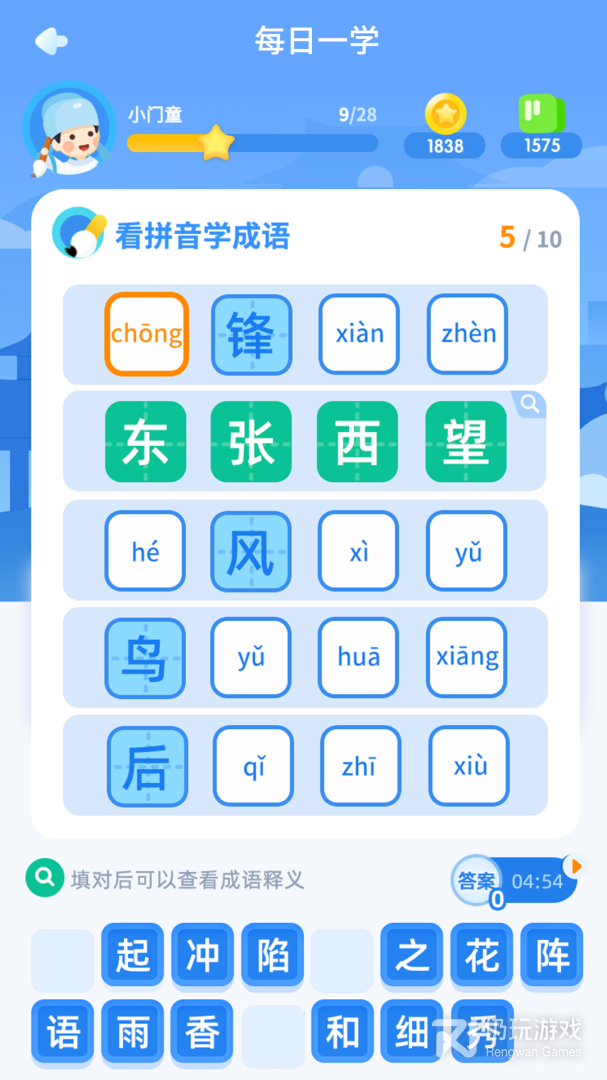Choose the 语 character tile
607x1080 pixels.
tap(62, 1032)
